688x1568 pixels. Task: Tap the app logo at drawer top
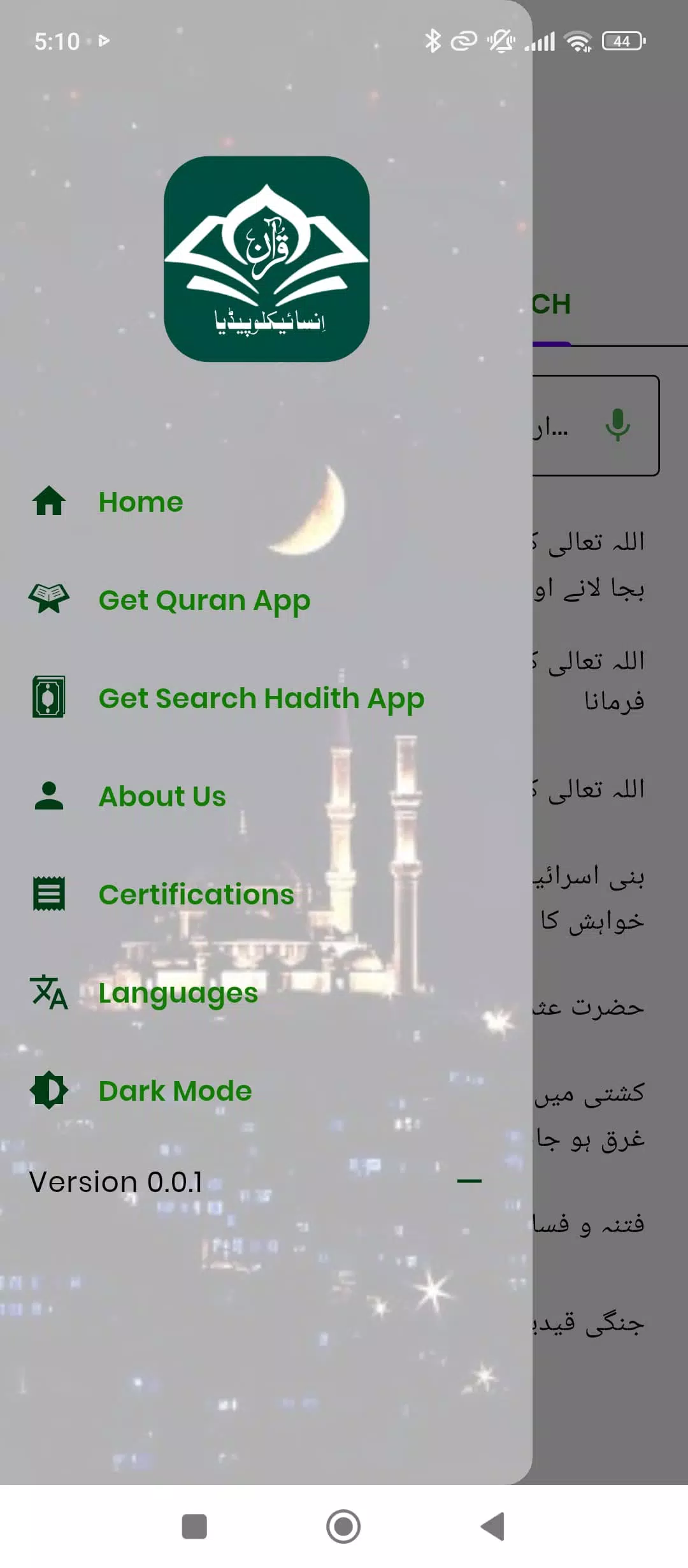point(266,255)
